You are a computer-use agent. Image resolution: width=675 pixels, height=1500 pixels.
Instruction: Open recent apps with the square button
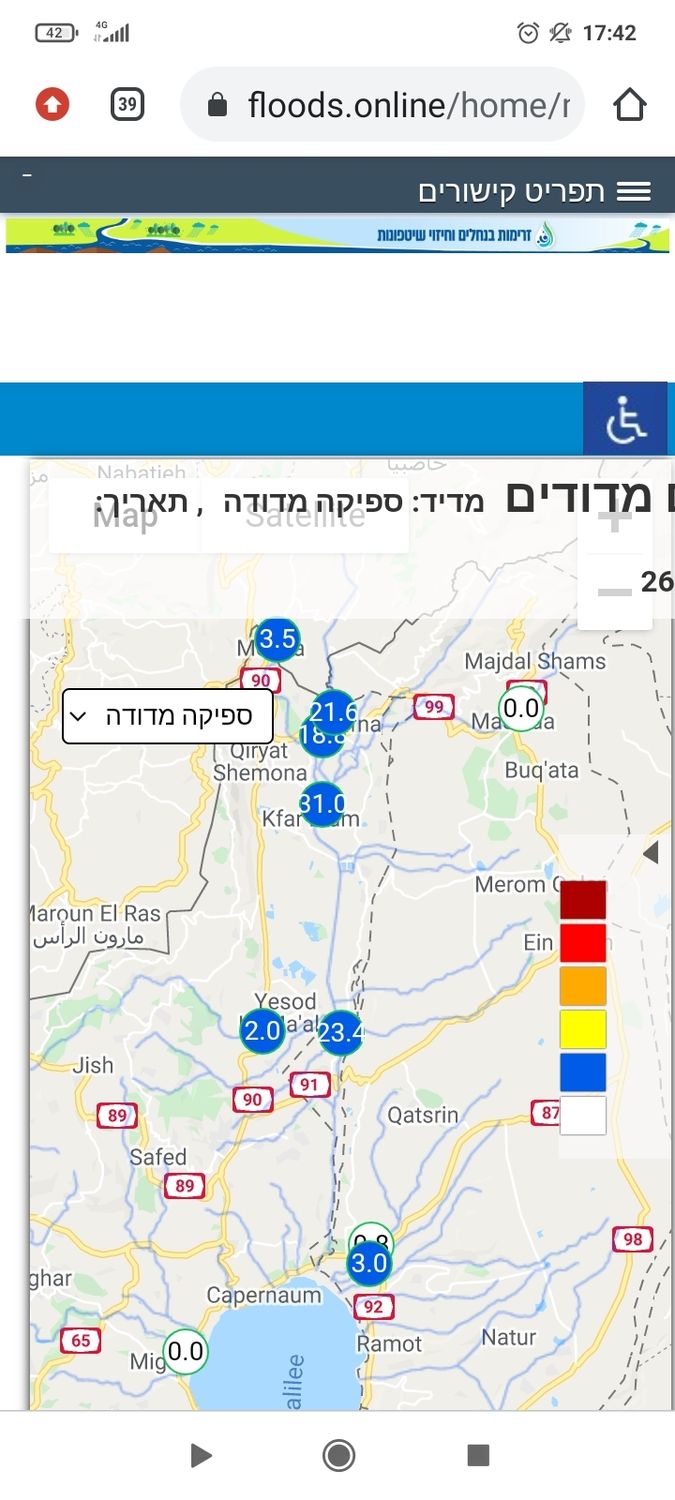point(478,1455)
